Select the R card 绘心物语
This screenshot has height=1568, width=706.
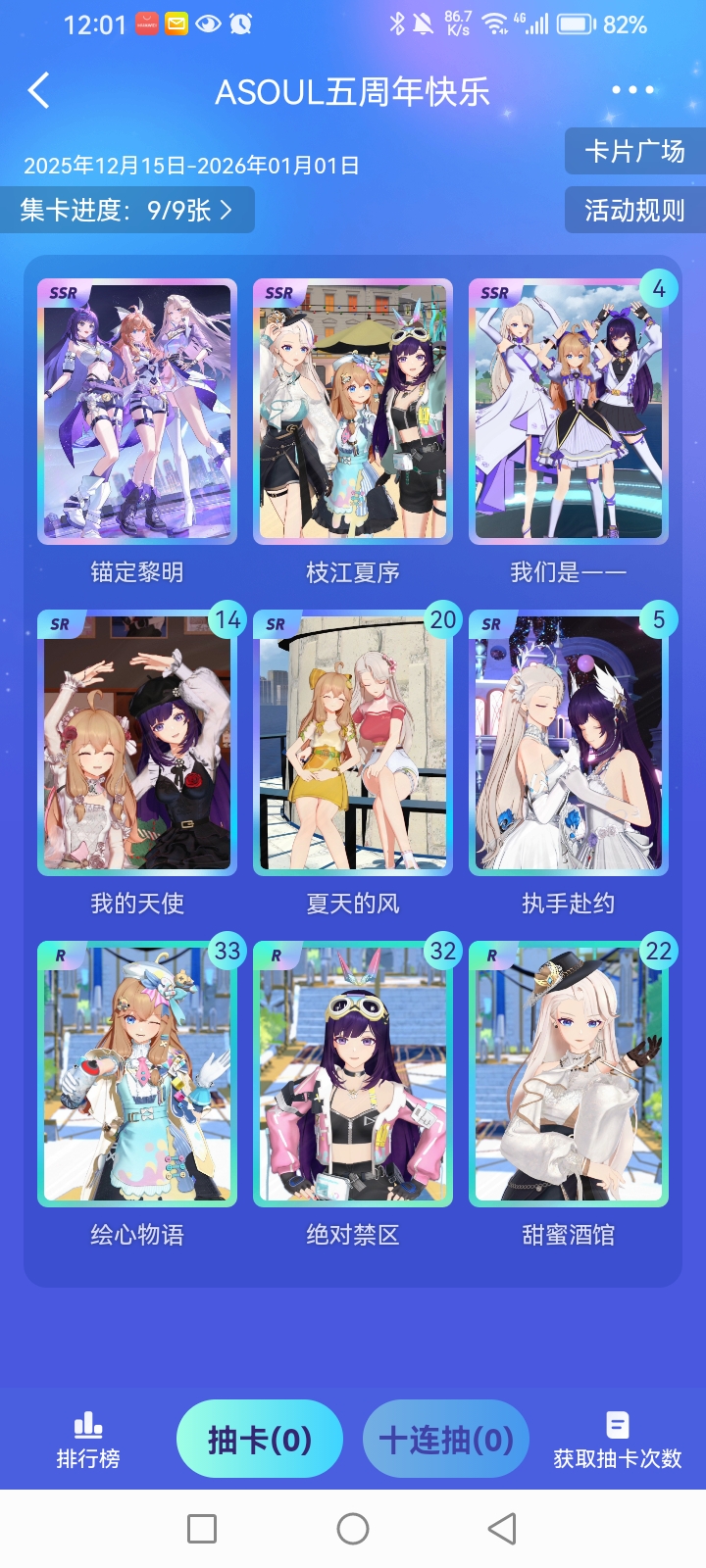point(137,1074)
